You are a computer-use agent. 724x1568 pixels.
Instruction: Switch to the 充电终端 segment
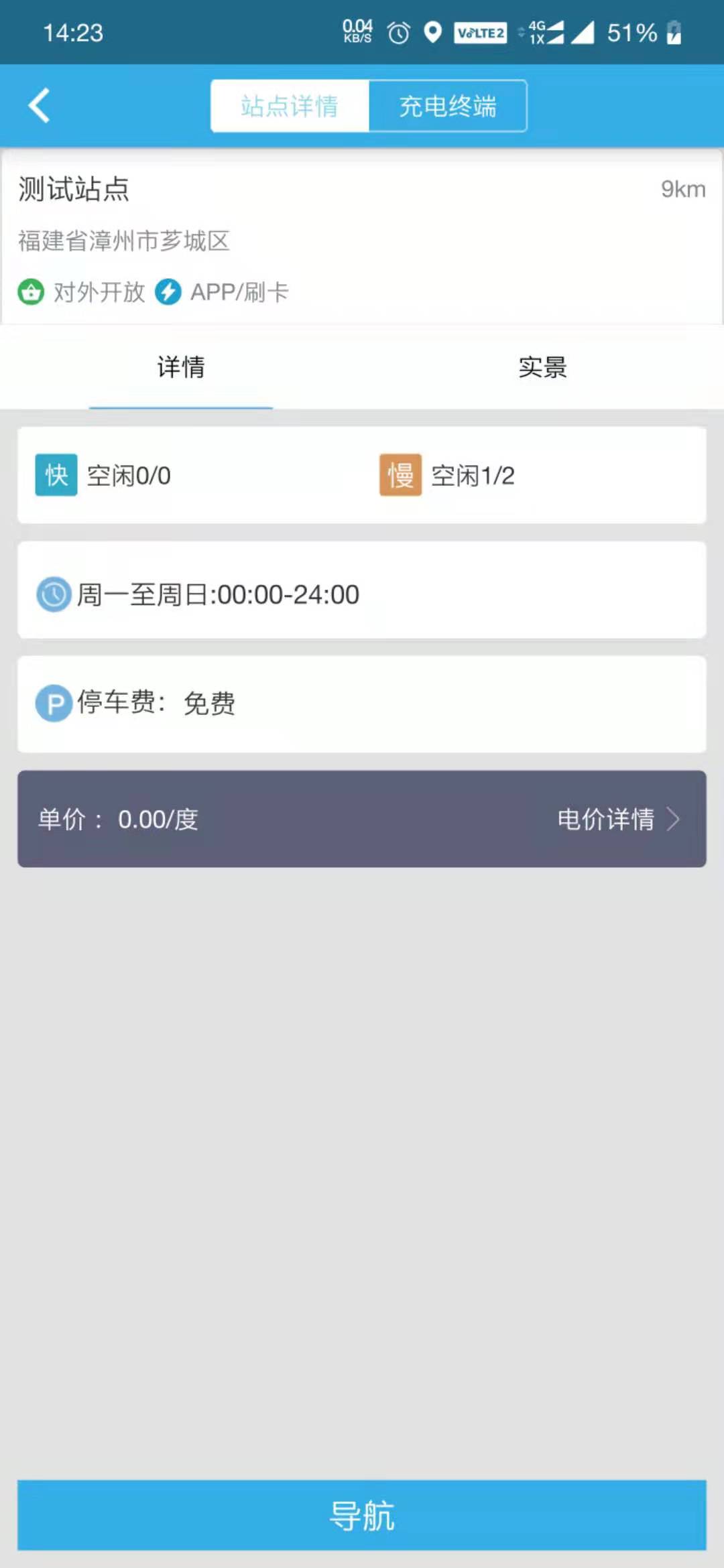[448, 106]
